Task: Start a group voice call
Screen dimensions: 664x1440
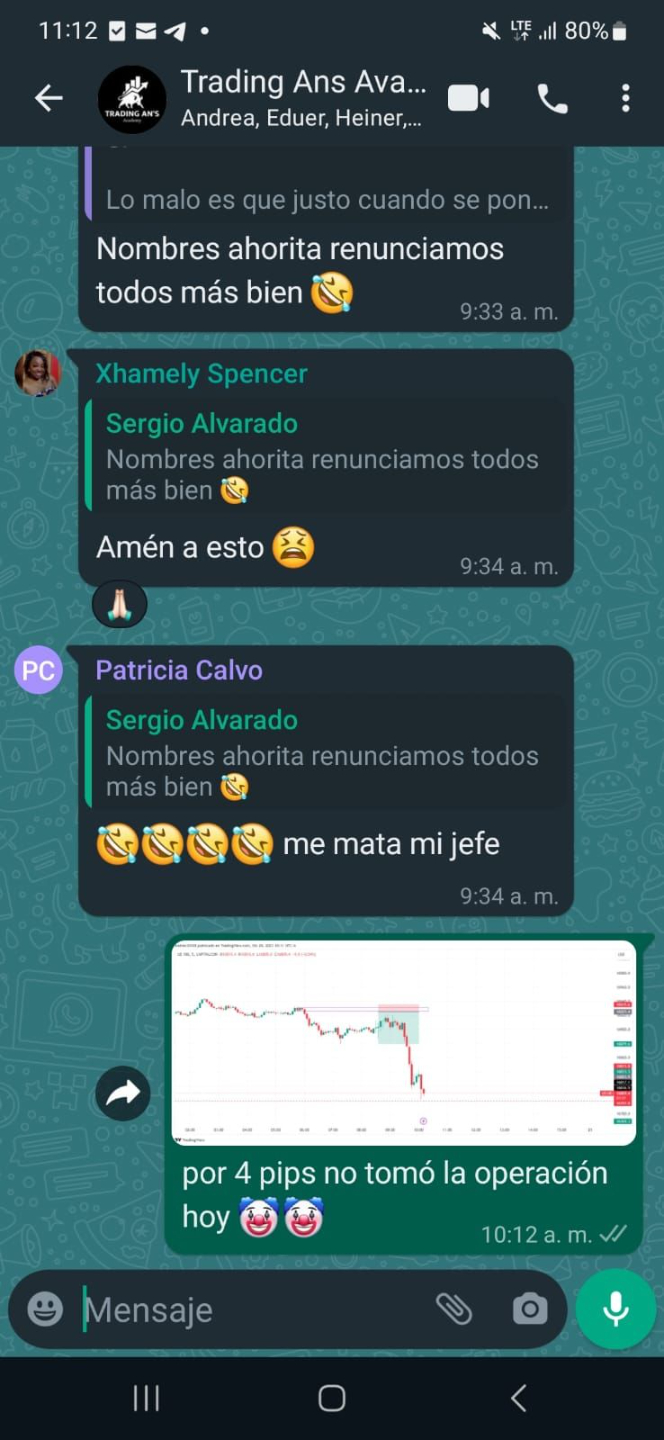Action: click(x=552, y=98)
